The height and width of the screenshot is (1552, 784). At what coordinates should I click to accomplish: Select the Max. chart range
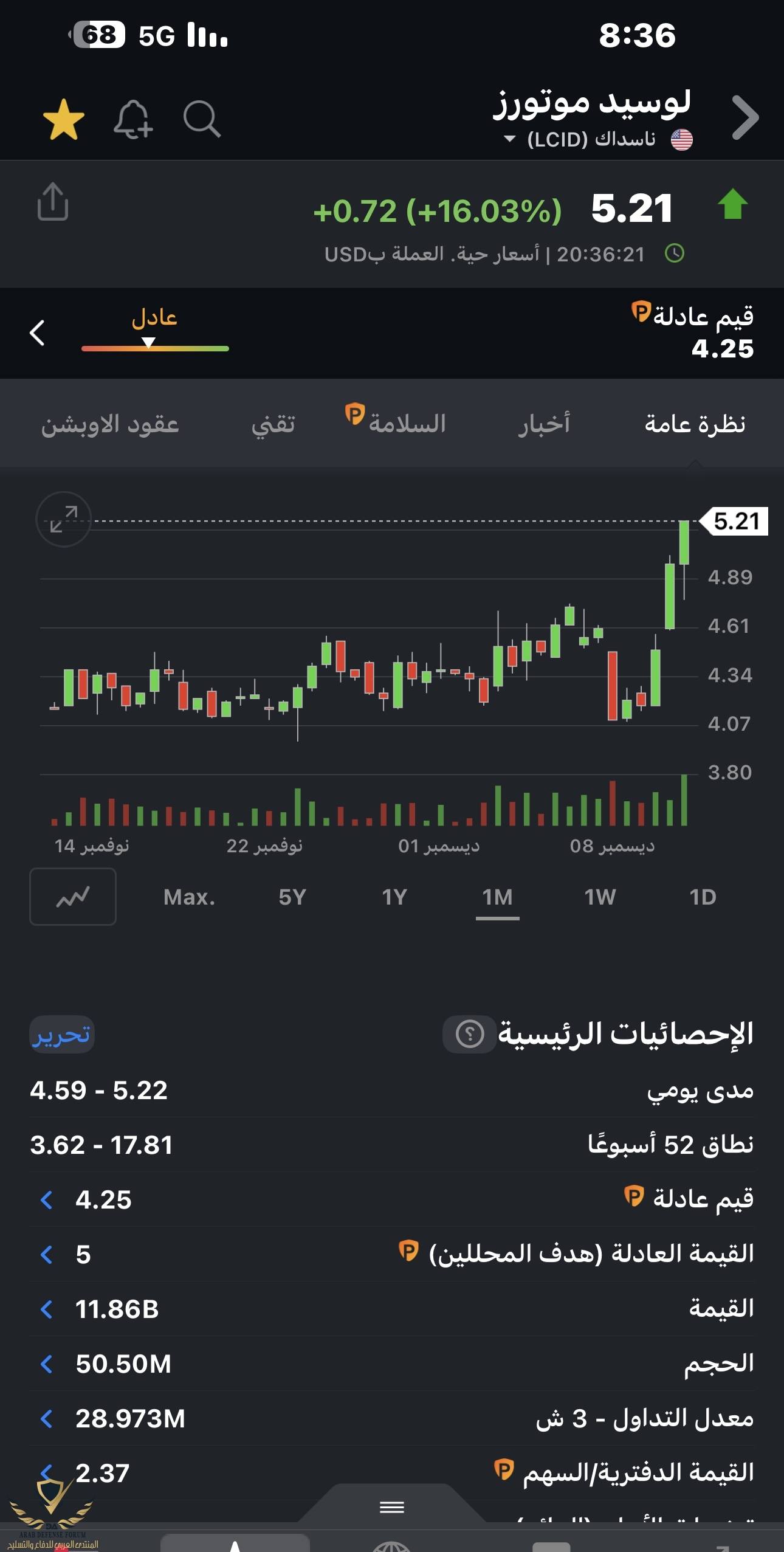189,897
